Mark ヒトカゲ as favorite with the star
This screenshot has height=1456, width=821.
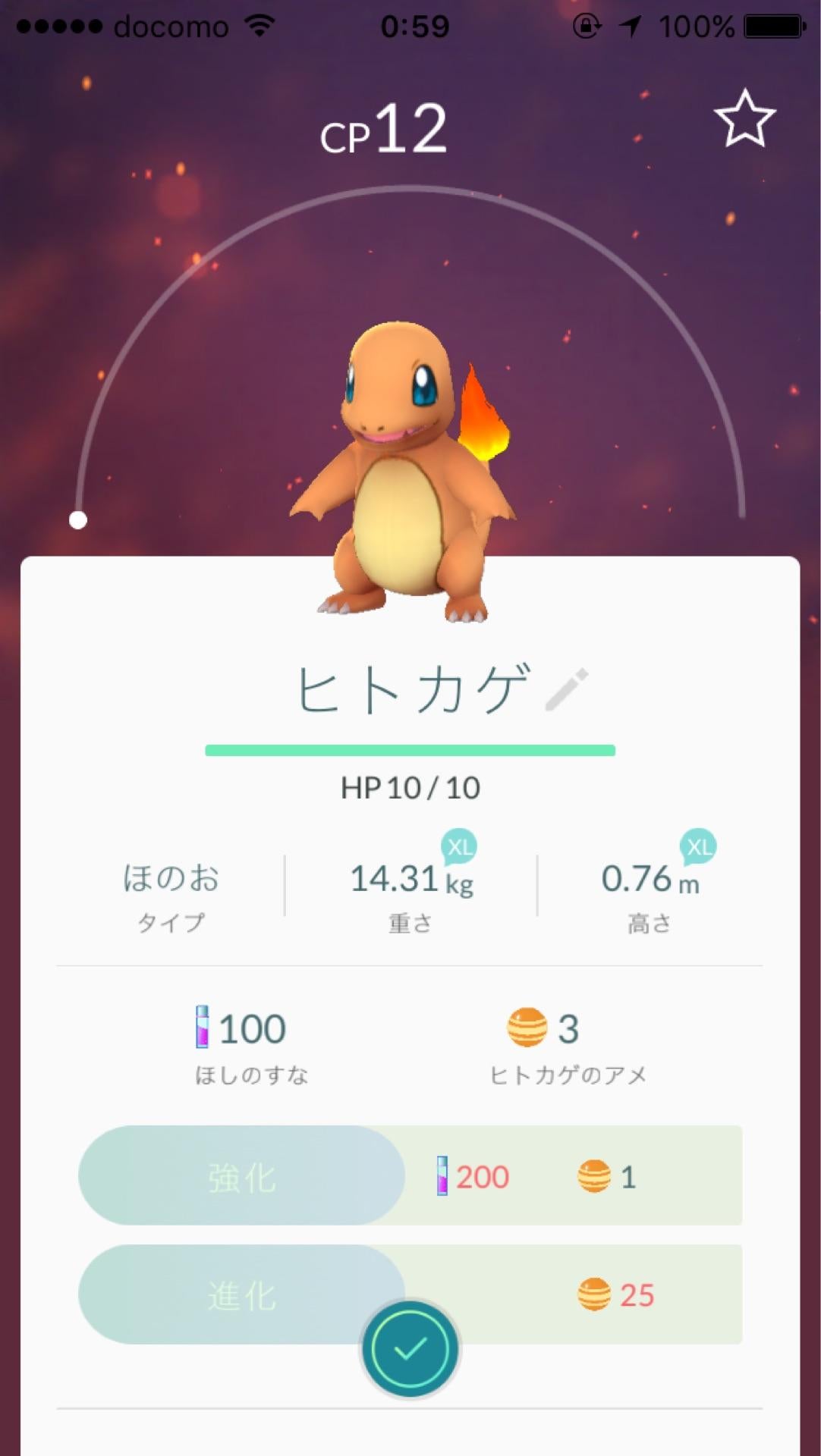744,119
